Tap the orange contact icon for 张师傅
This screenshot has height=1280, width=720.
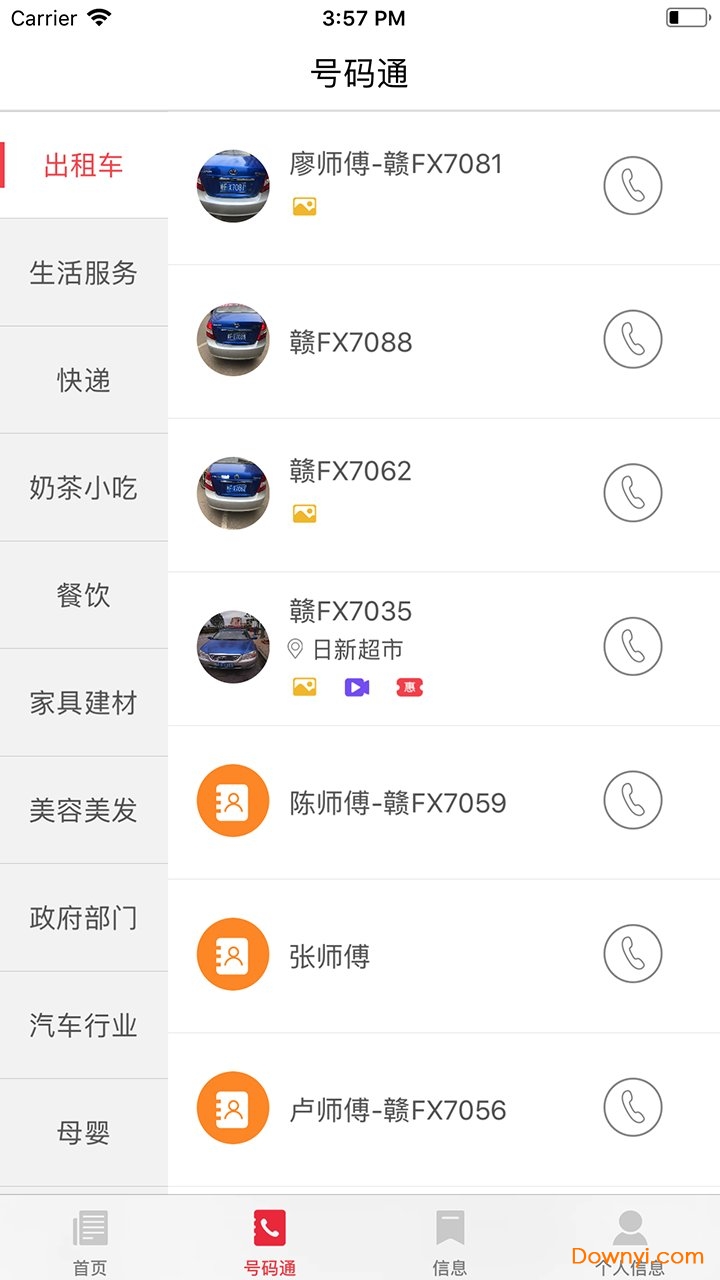[233, 954]
